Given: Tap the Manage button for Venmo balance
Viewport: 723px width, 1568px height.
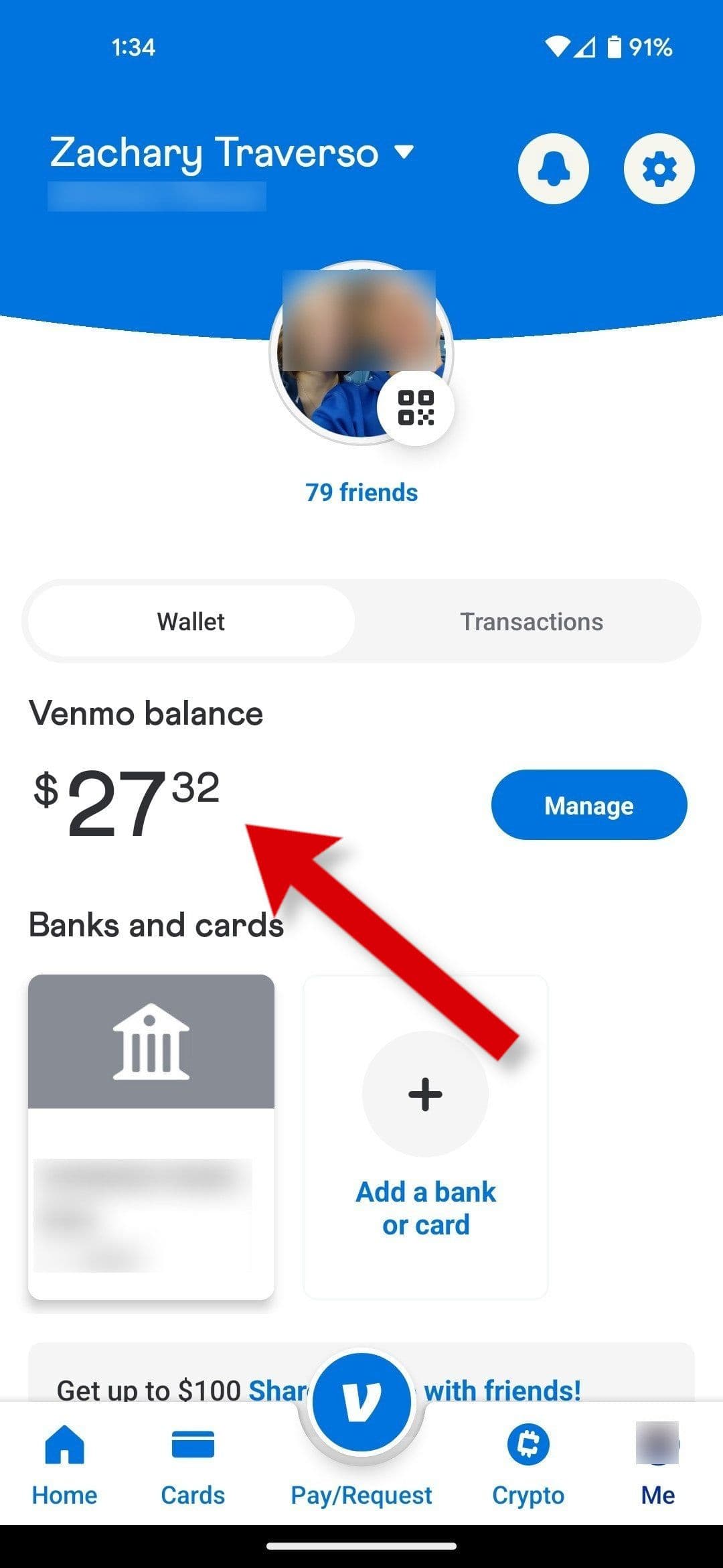Looking at the screenshot, I should (588, 805).
